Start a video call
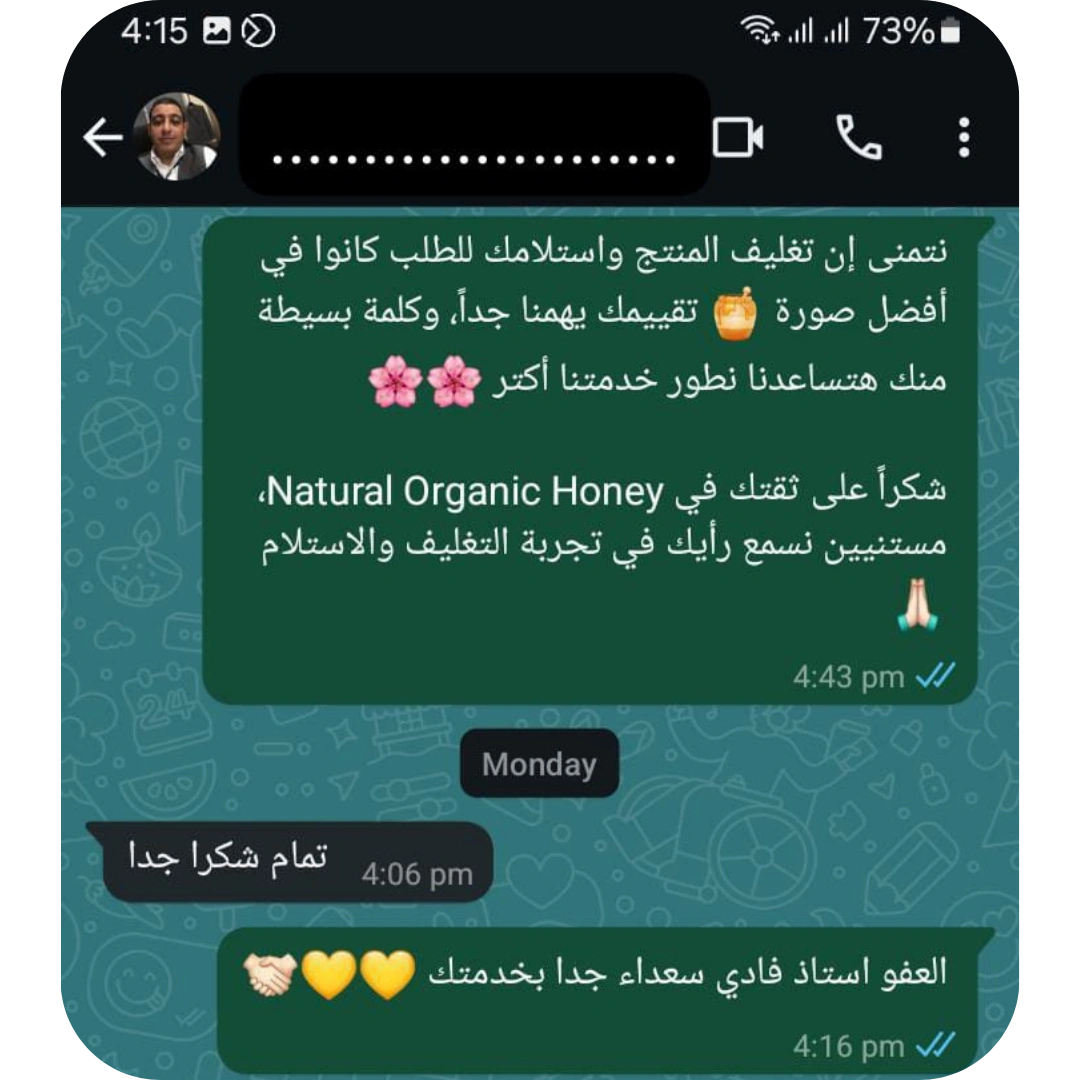Screen dimensions: 1080x1080 point(738,138)
